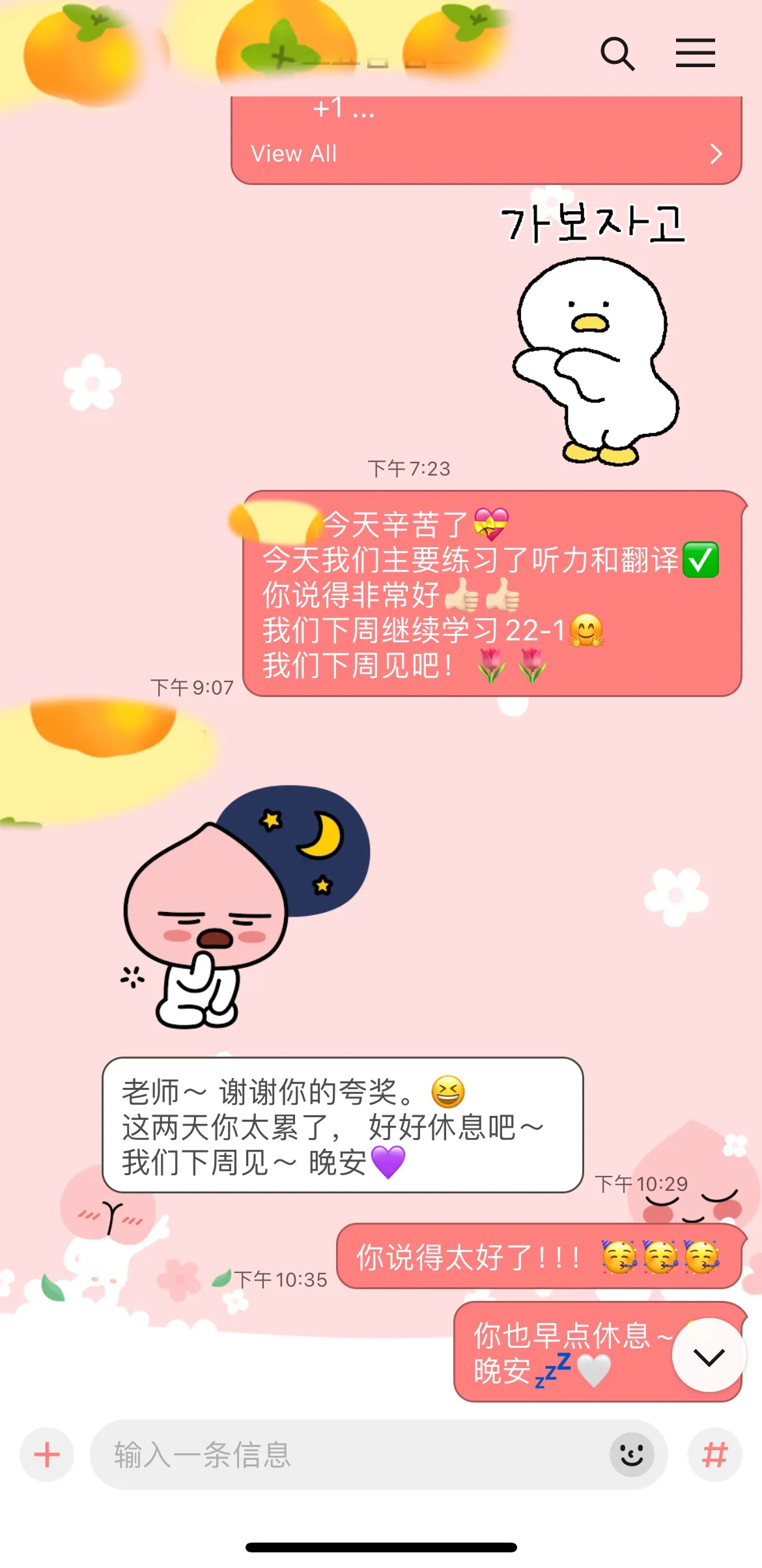Viewport: 762px width, 1568px height.
Task: Tap the '+1 ...' notice banner
Action: [x=345, y=109]
